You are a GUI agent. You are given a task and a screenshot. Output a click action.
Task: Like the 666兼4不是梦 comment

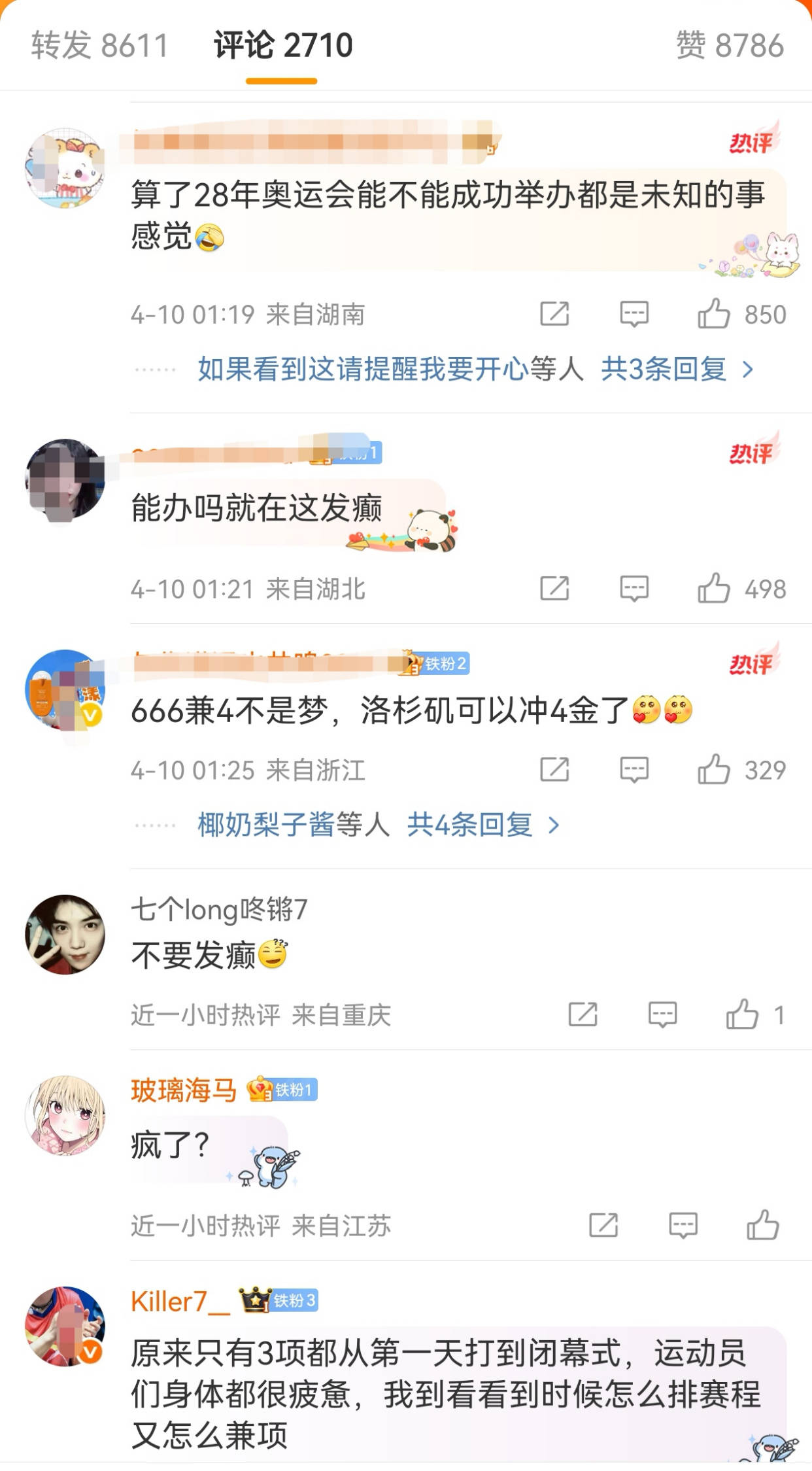point(714,770)
